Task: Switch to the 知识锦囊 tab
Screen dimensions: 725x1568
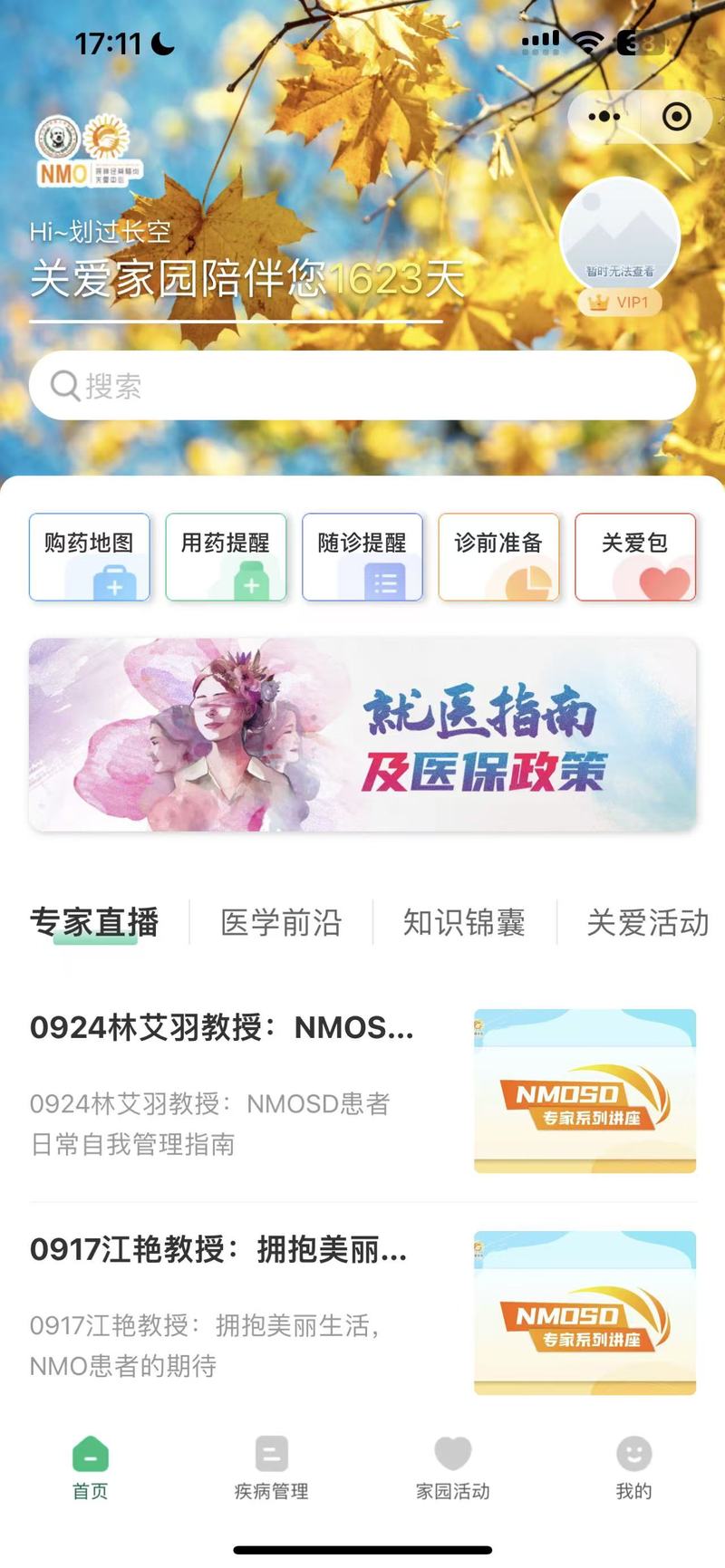Action: (x=464, y=922)
